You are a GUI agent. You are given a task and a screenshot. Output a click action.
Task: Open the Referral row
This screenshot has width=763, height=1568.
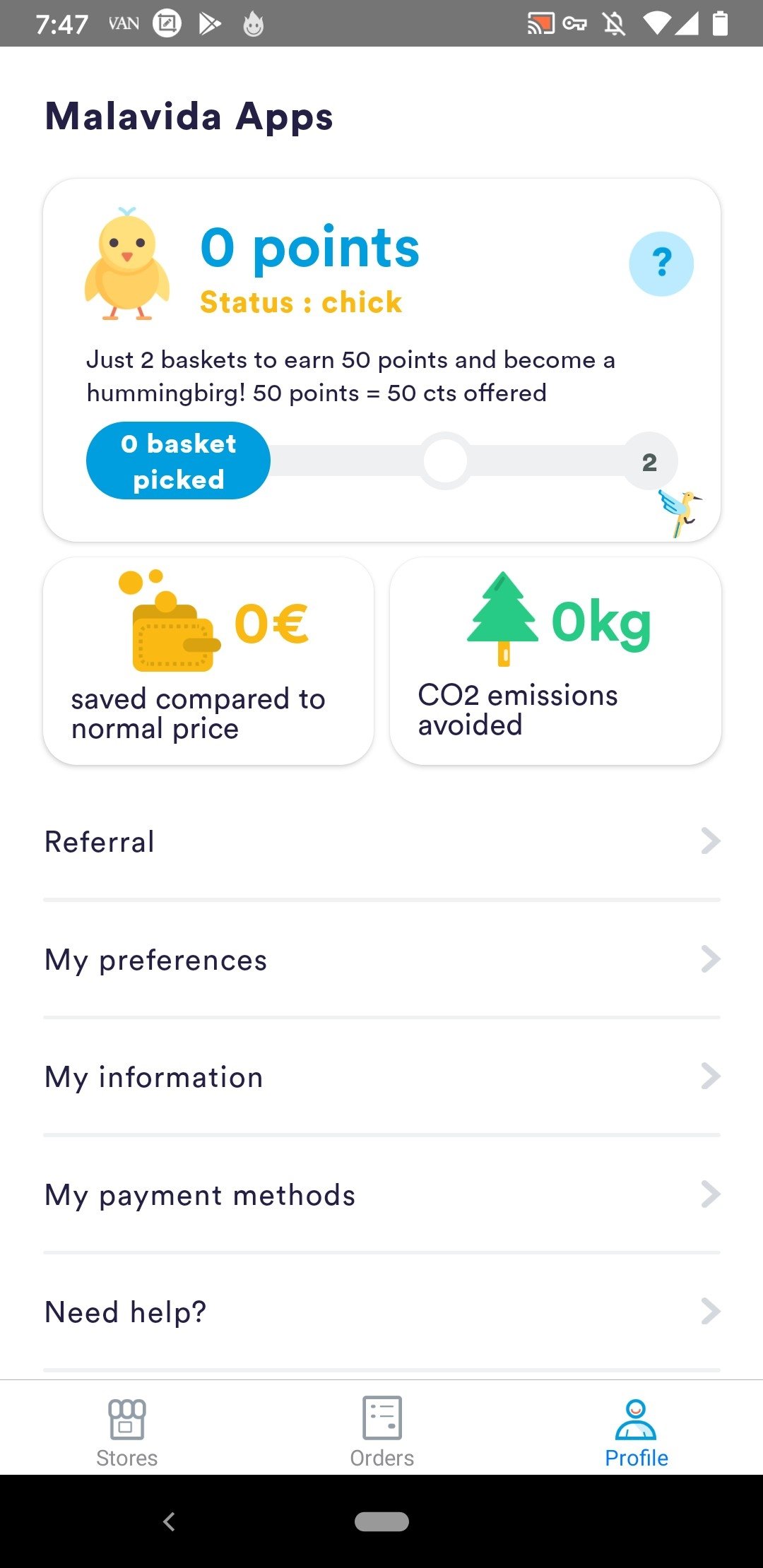[381, 841]
